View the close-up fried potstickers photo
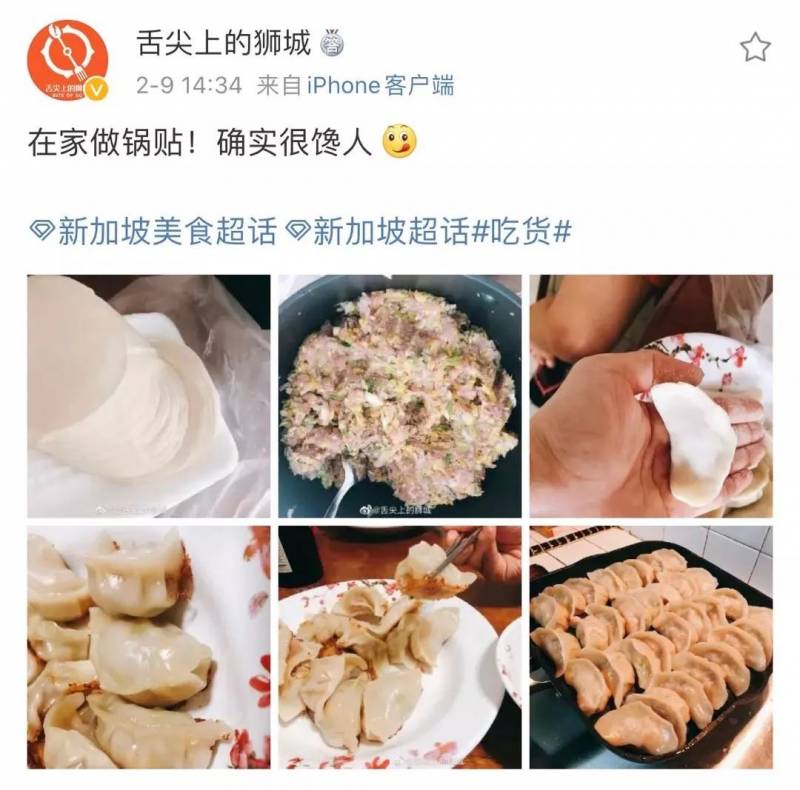The image size is (800, 790). (x=148, y=647)
